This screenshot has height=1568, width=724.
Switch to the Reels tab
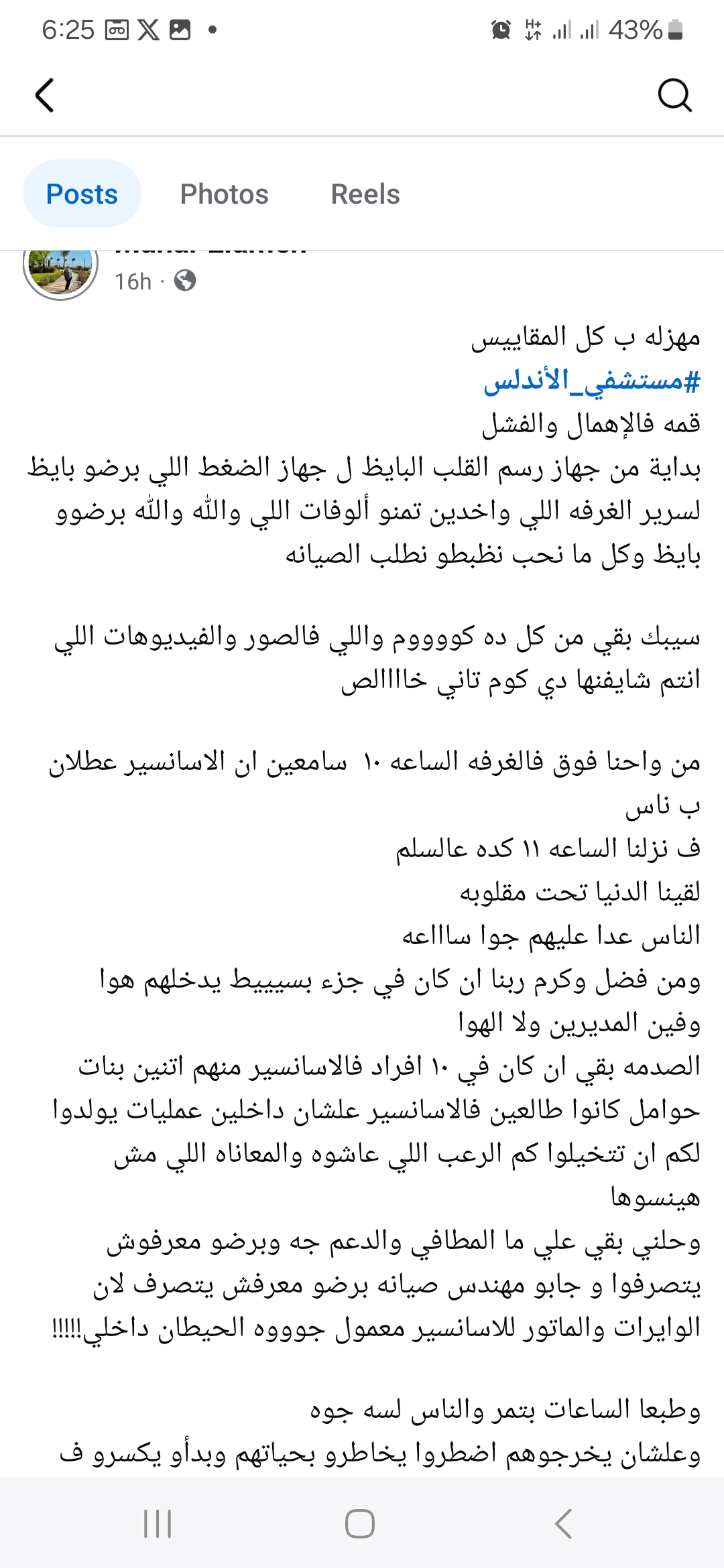(x=365, y=194)
